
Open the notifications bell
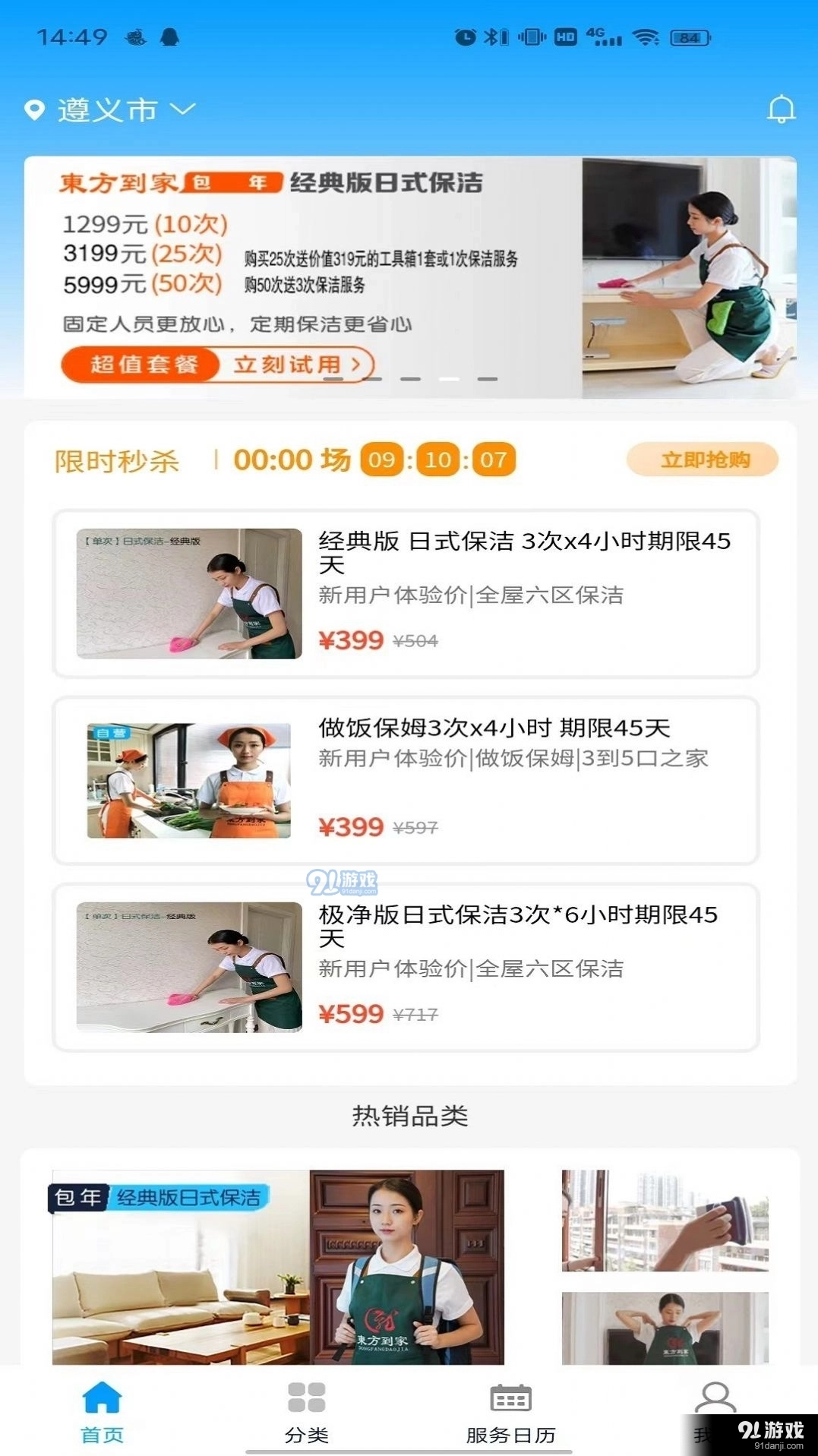(x=780, y=109)
